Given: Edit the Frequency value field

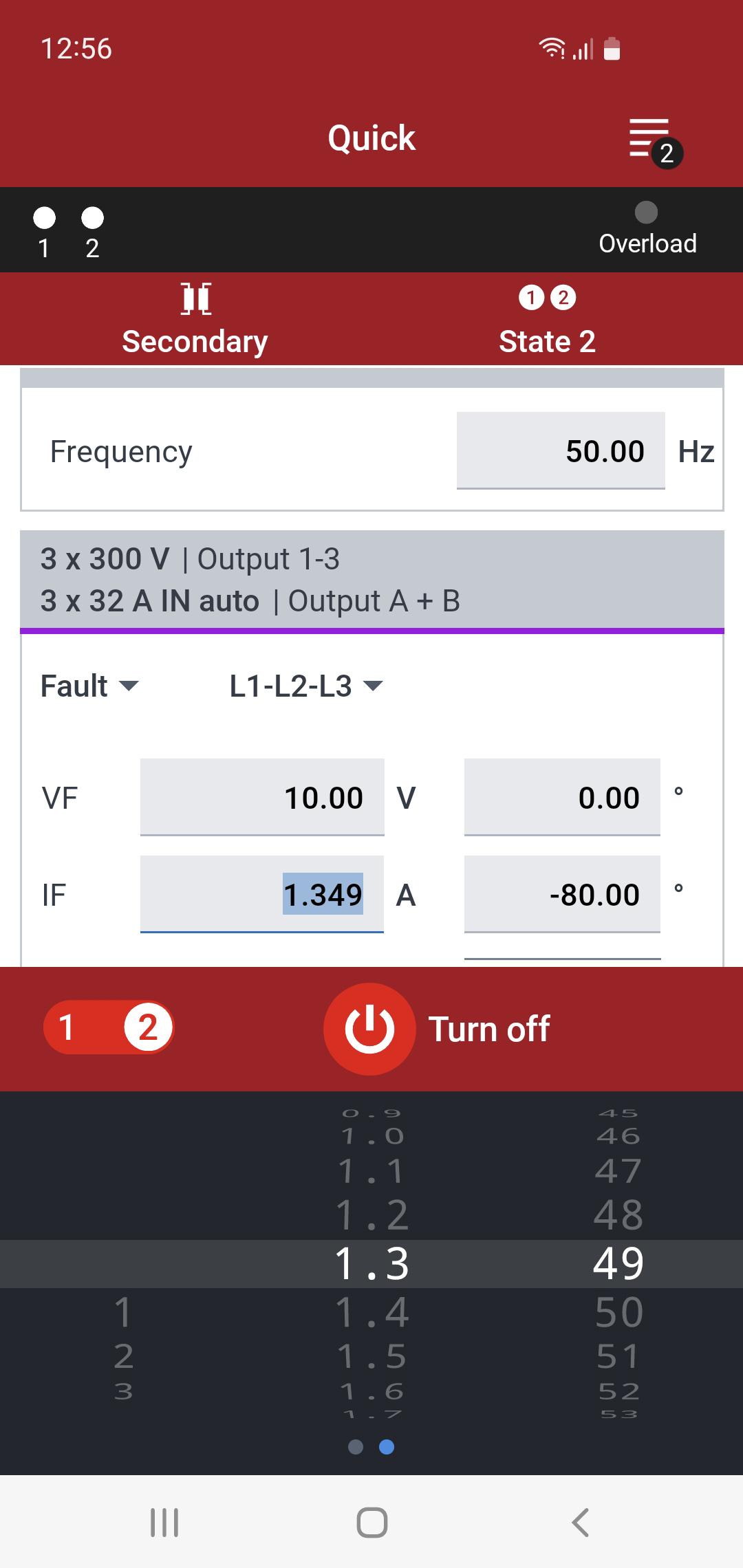Looking at the screenshot, I should click(x=561, y=451).
